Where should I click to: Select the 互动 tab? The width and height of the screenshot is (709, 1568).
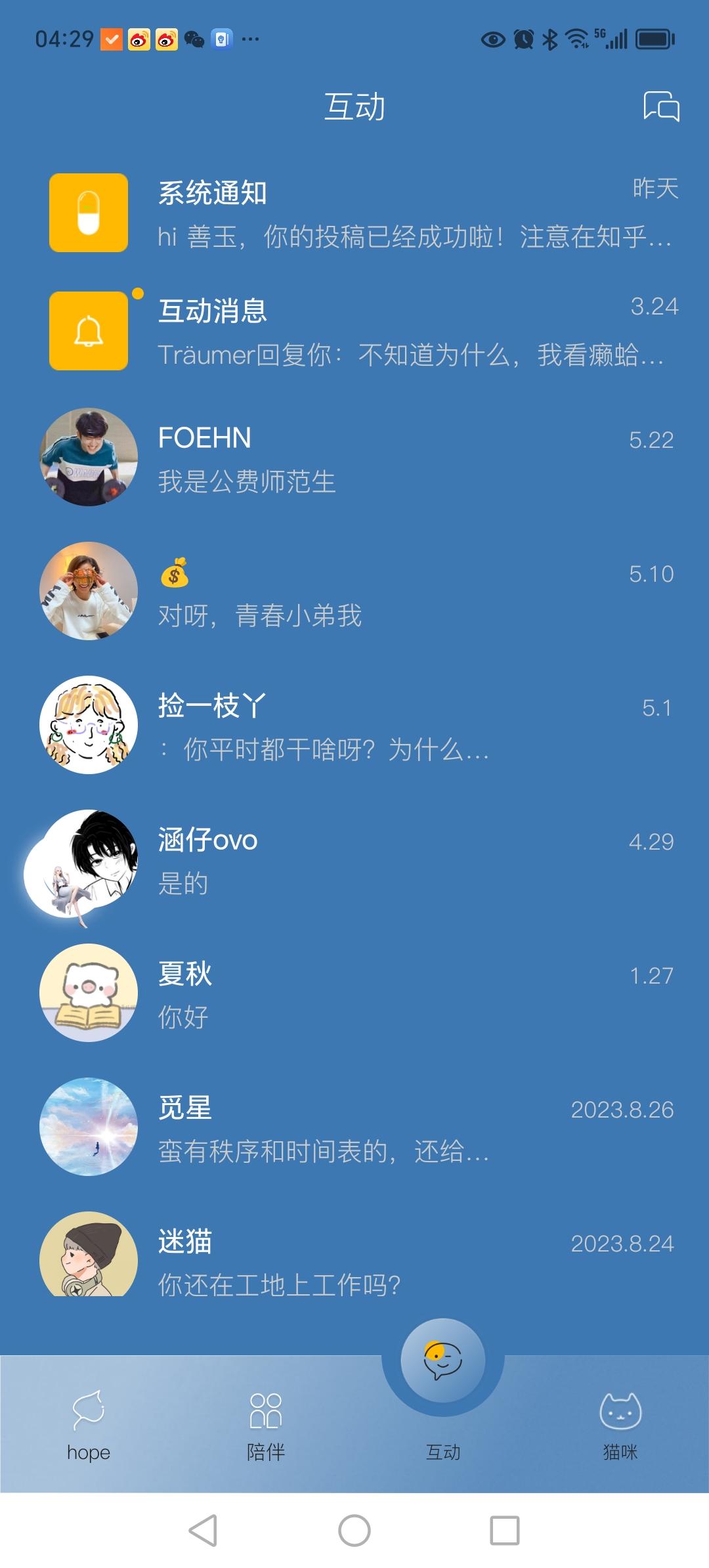[443, 1379]
